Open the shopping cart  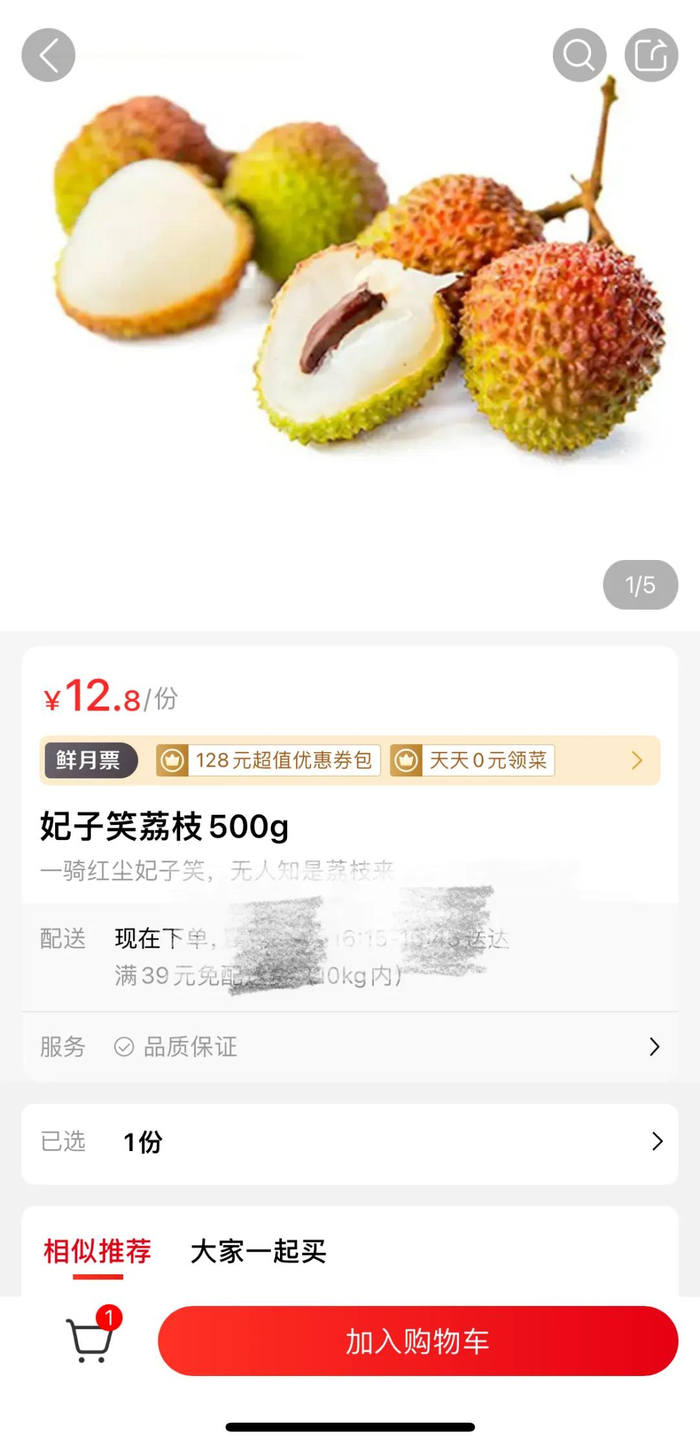(x=90, y=1340)
